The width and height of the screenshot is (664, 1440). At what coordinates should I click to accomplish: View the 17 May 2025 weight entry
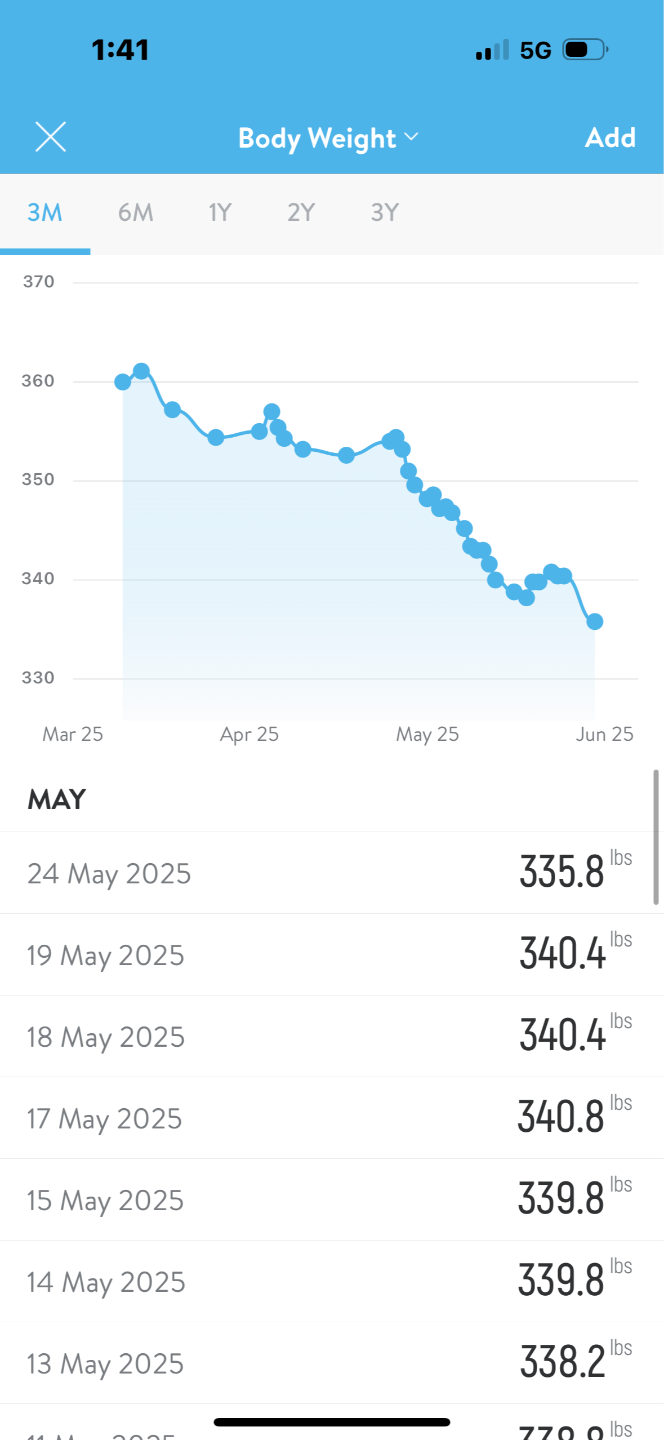click(x=330, y=1118)
